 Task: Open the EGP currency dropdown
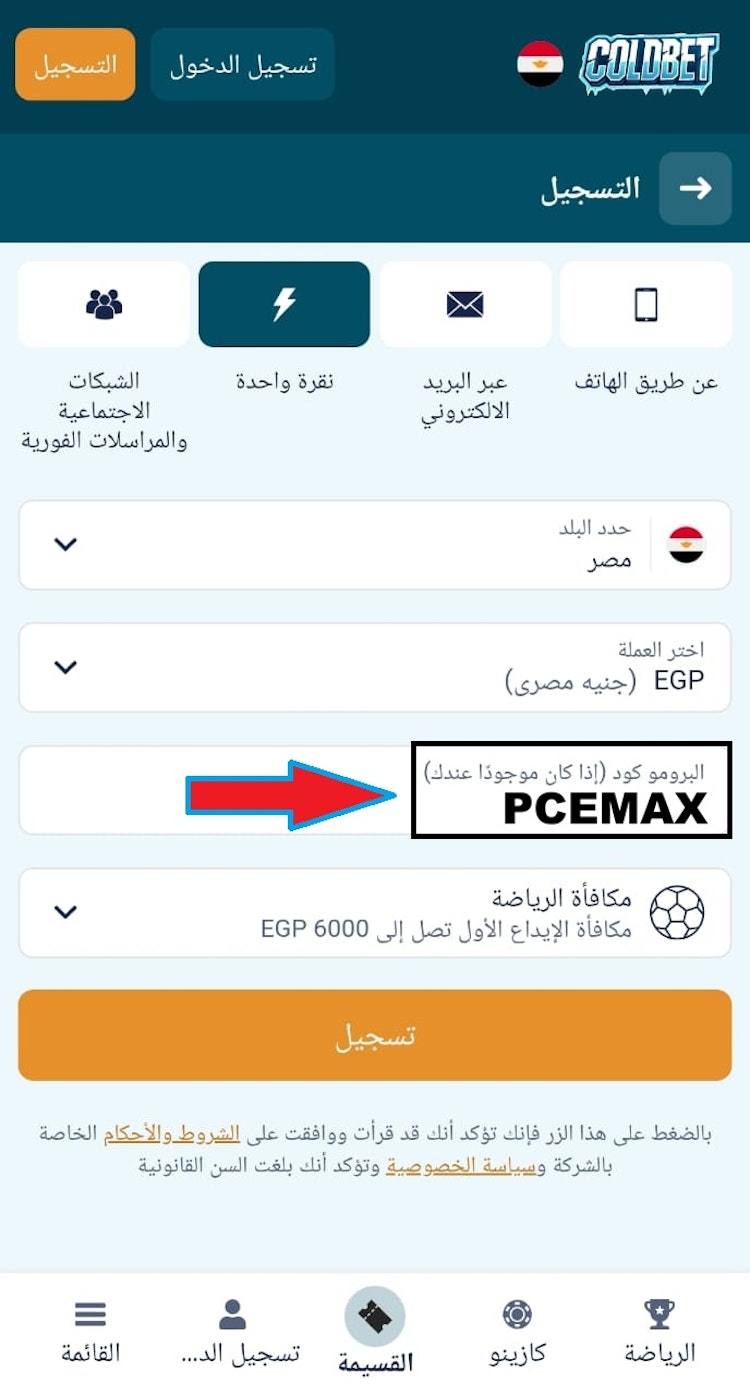(373, 667)
